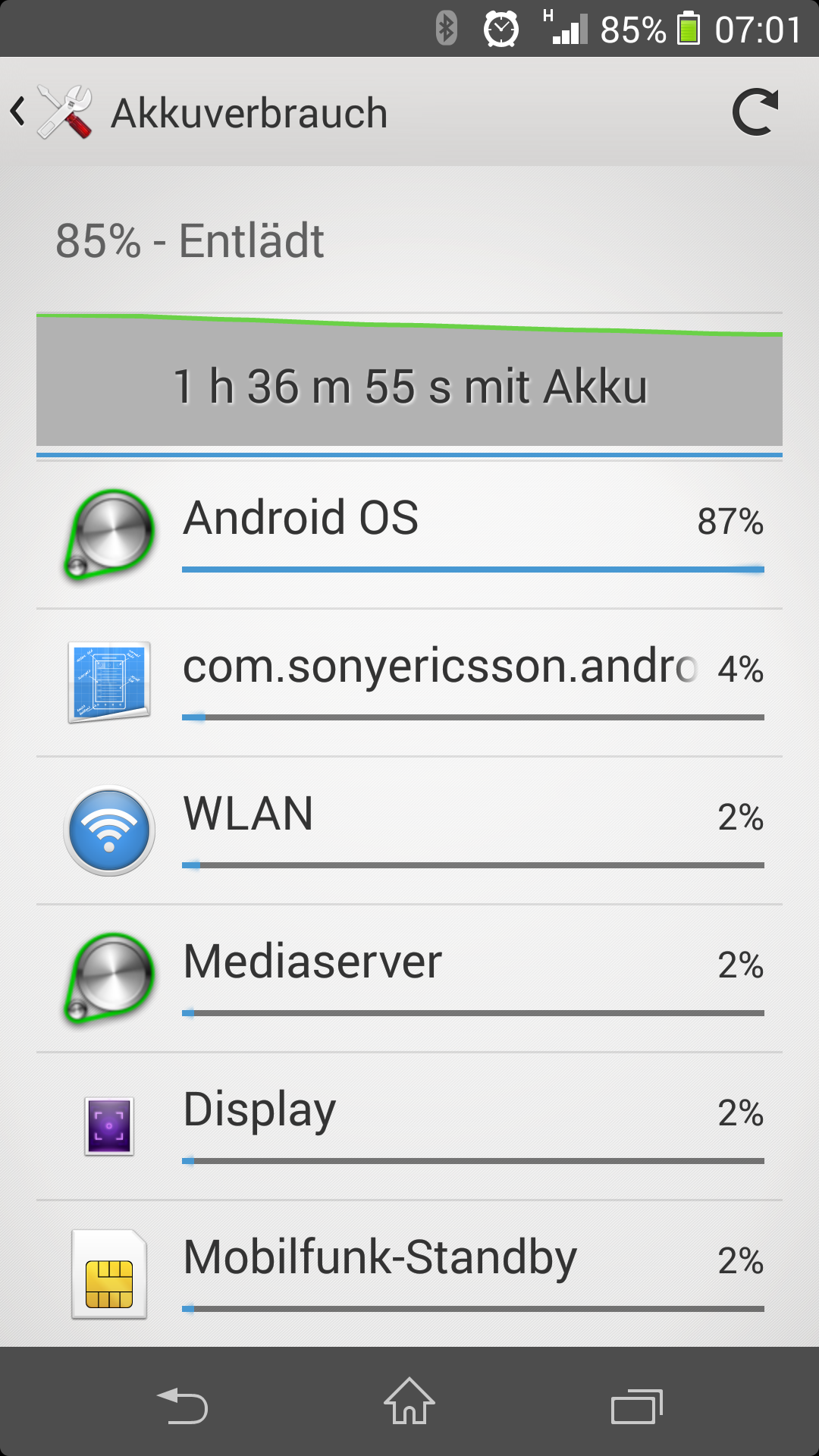Go back from Akkuverbrauch screen
The height and width of the screenshot is (1456, 819).
coord(52,112)
